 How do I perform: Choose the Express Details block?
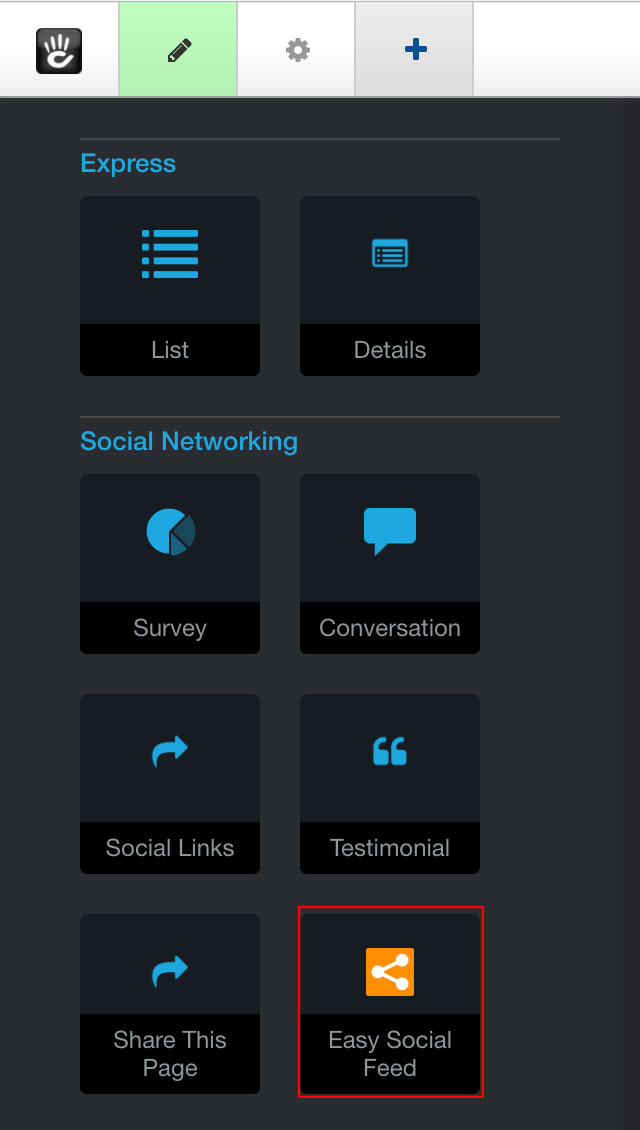(x=390, y=286)
